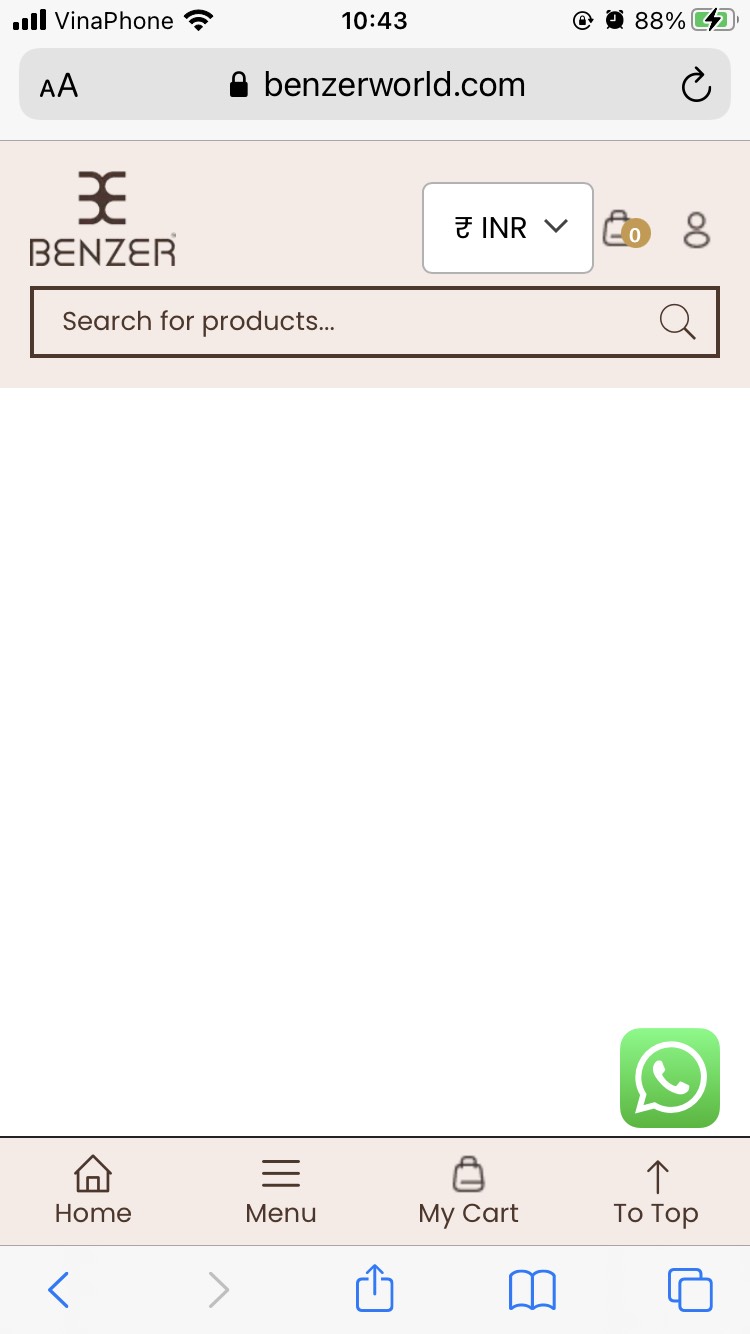
Task: Tap the Benzer logo
Action: click(x=103, y=219)
